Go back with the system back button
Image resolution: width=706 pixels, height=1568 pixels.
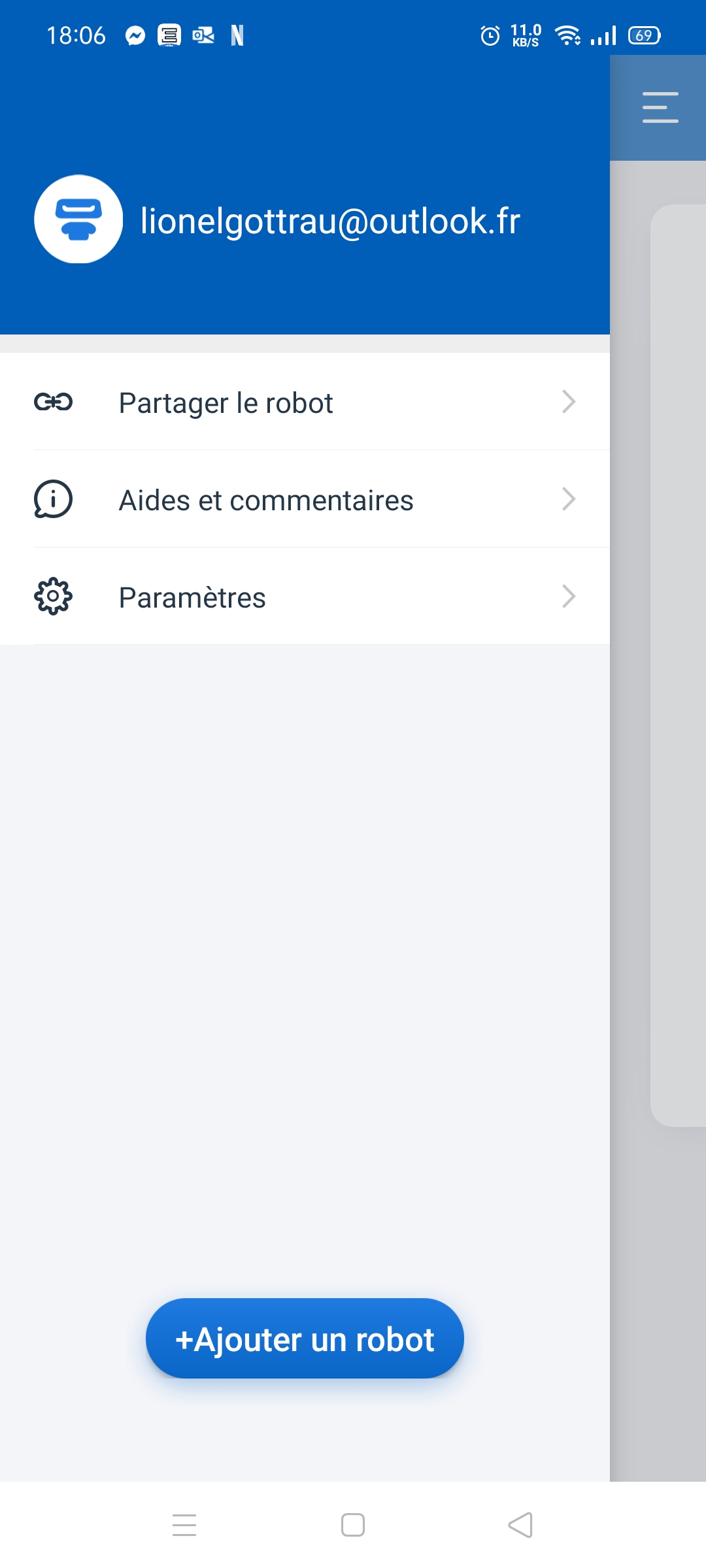click(x=520, y=1526)
